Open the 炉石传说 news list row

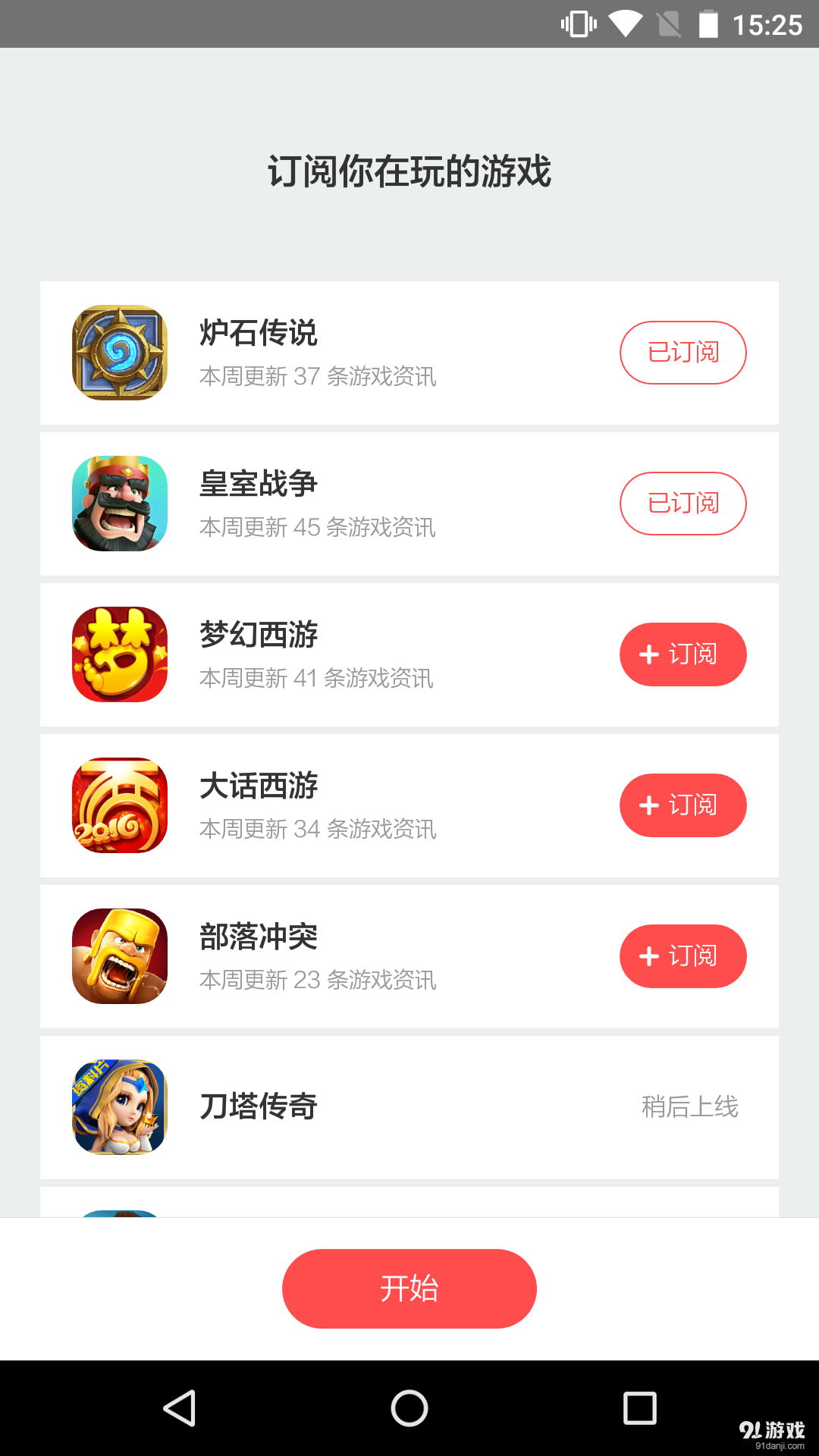click(x=379, y=353)
